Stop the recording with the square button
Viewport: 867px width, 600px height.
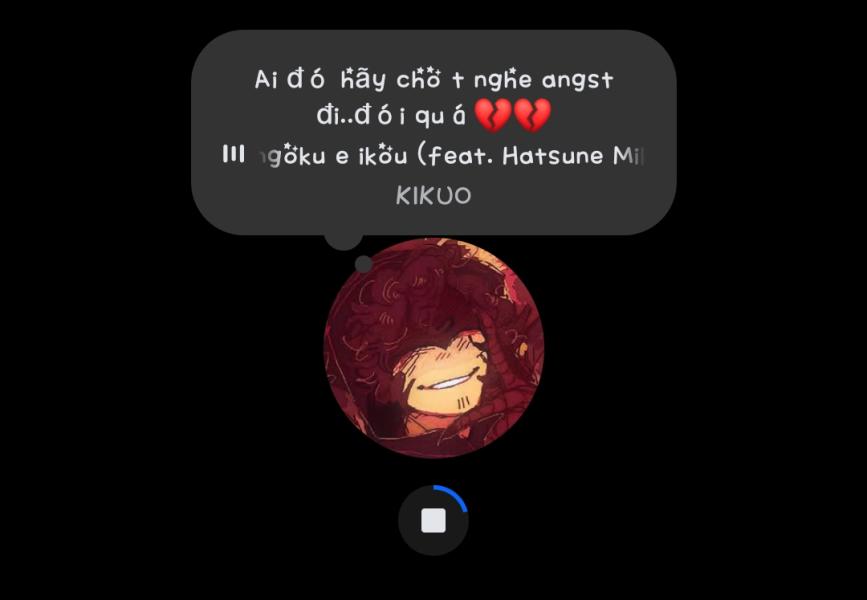(433, 520)
